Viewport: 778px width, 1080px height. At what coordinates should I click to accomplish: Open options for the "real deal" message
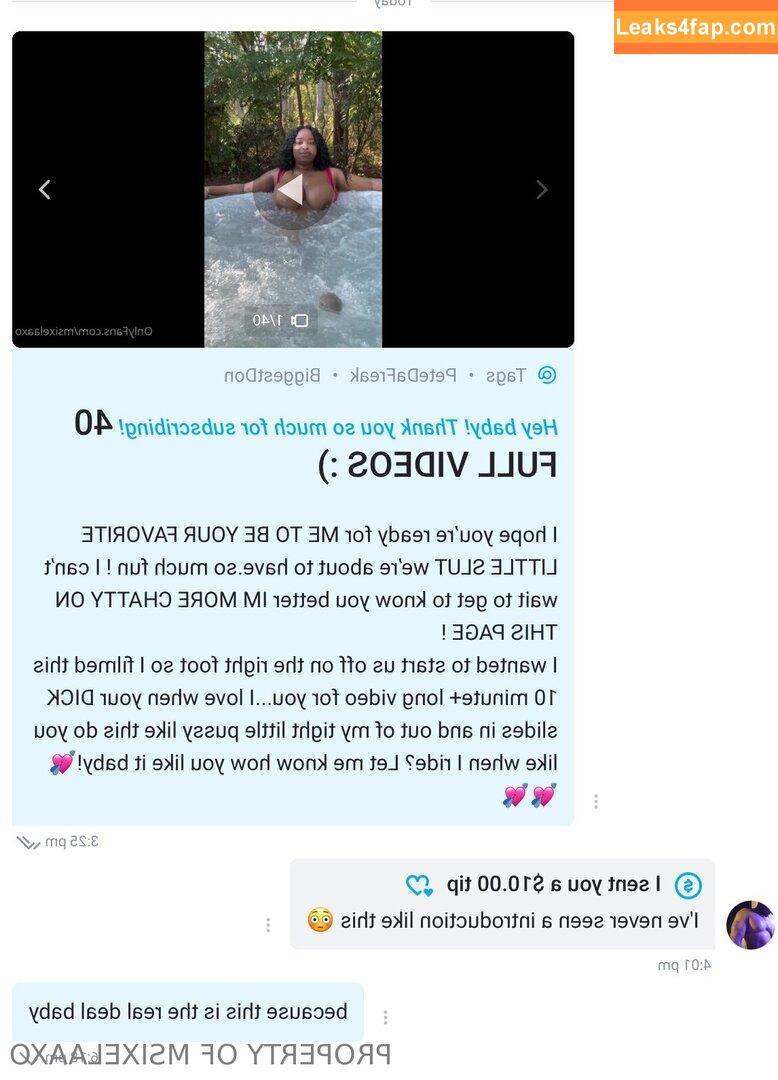tap(385, 1017)
